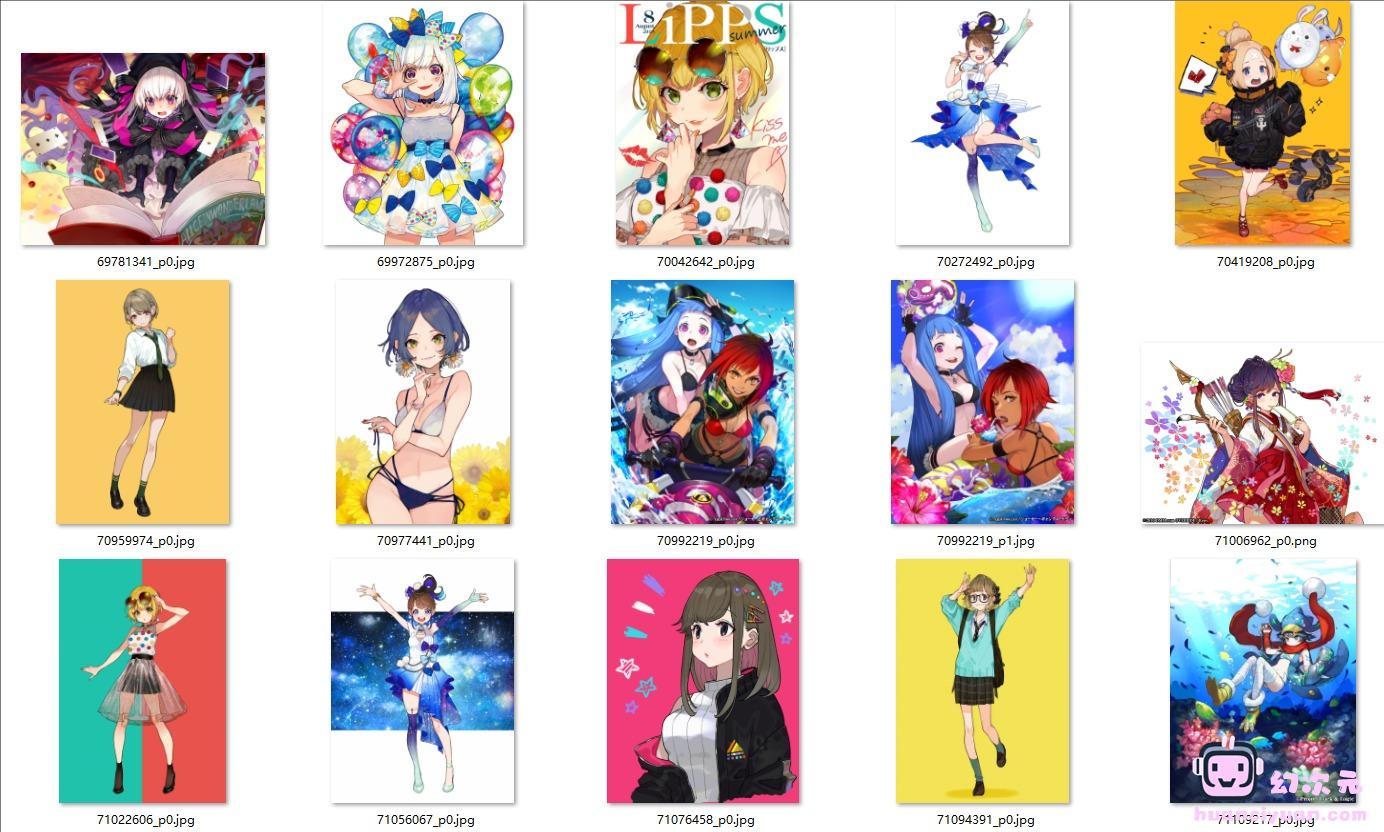Screen dimensions: 1384x832
Task: Select the image 69972875_p0.jpg
Action: coord(423,124)
